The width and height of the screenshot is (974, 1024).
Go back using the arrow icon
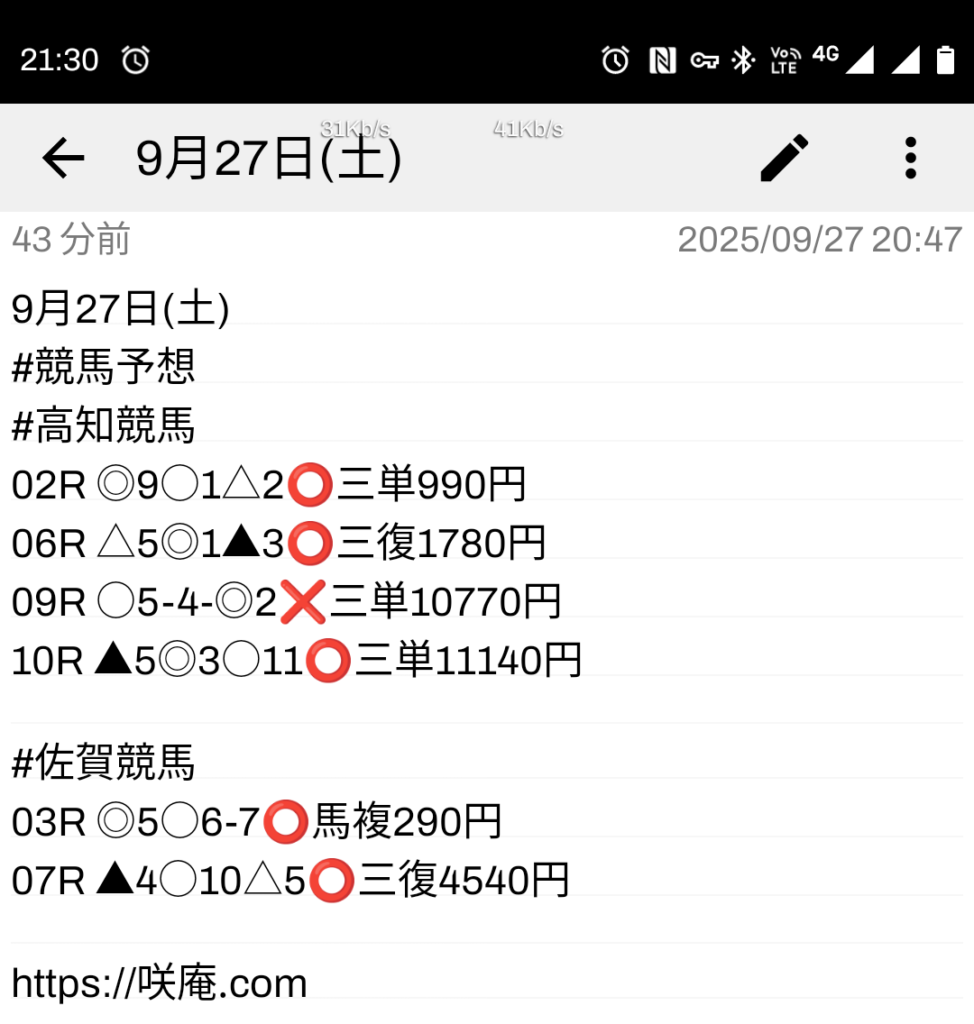pyautogui.click(x=63, y=158)
